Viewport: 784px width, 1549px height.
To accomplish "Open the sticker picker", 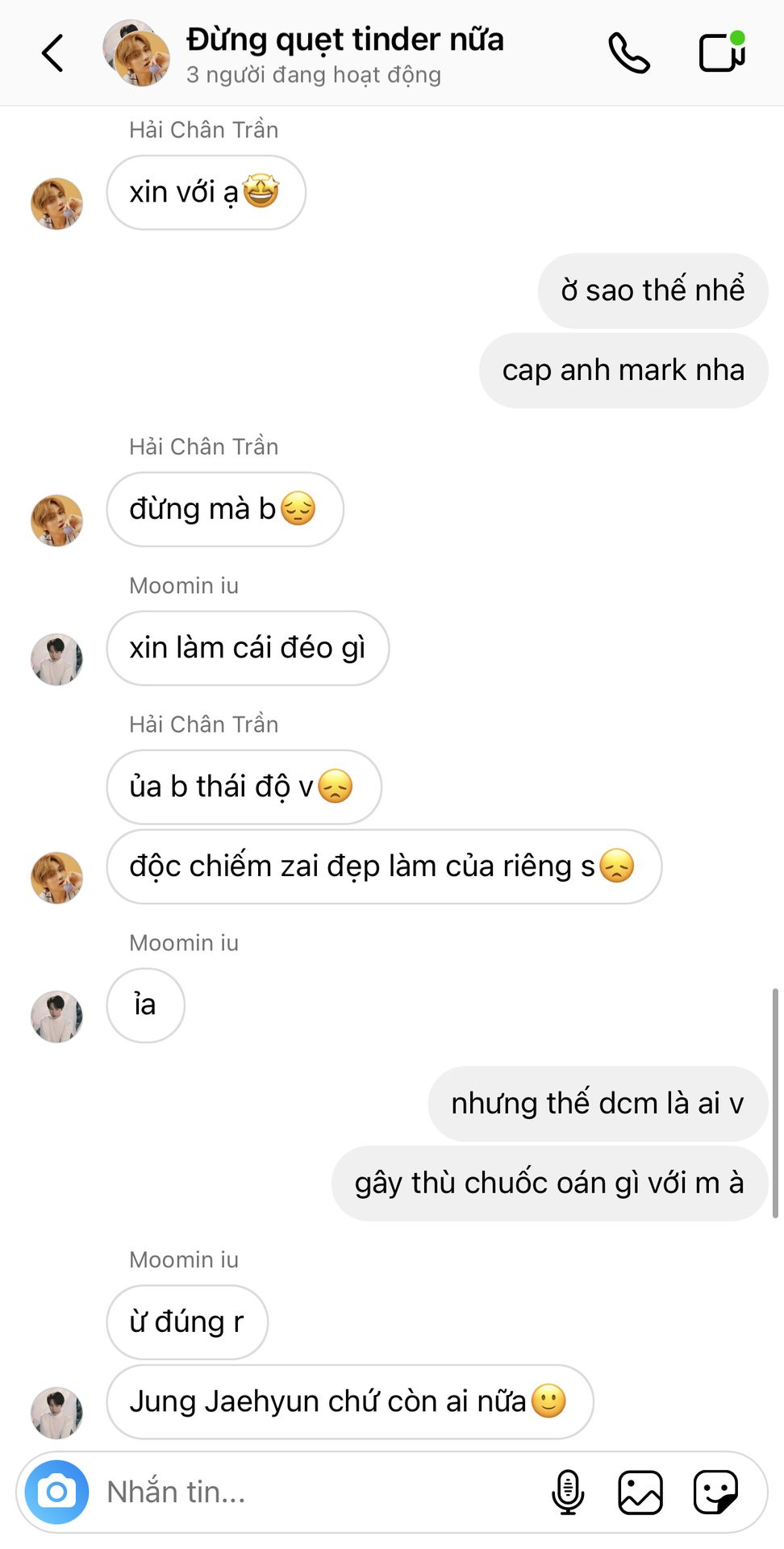I will tap(715, 1492).
